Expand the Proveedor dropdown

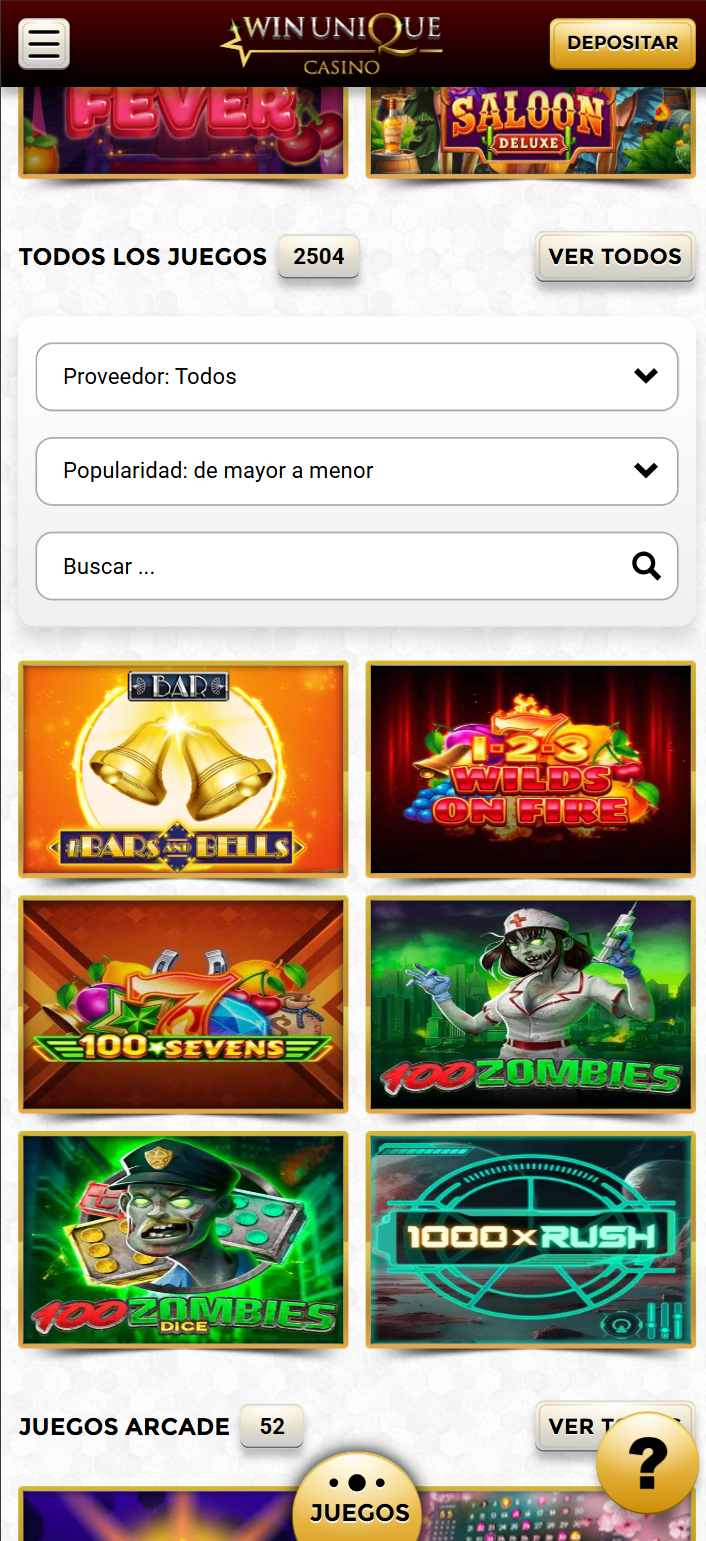tap(357, 377)
